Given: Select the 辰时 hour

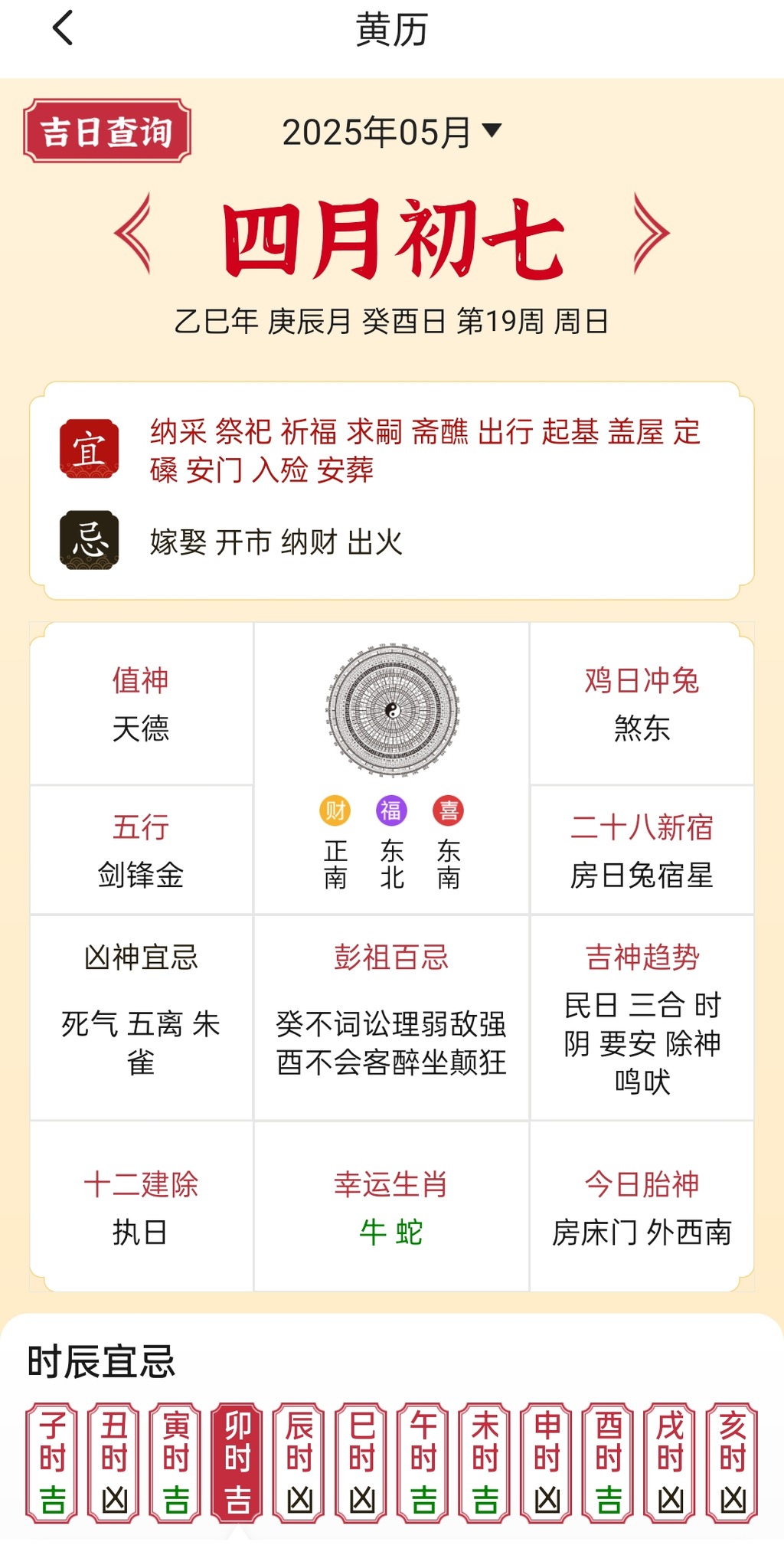Looking at the screenshot, I should pyautogui.click(x=299, y=1462).
